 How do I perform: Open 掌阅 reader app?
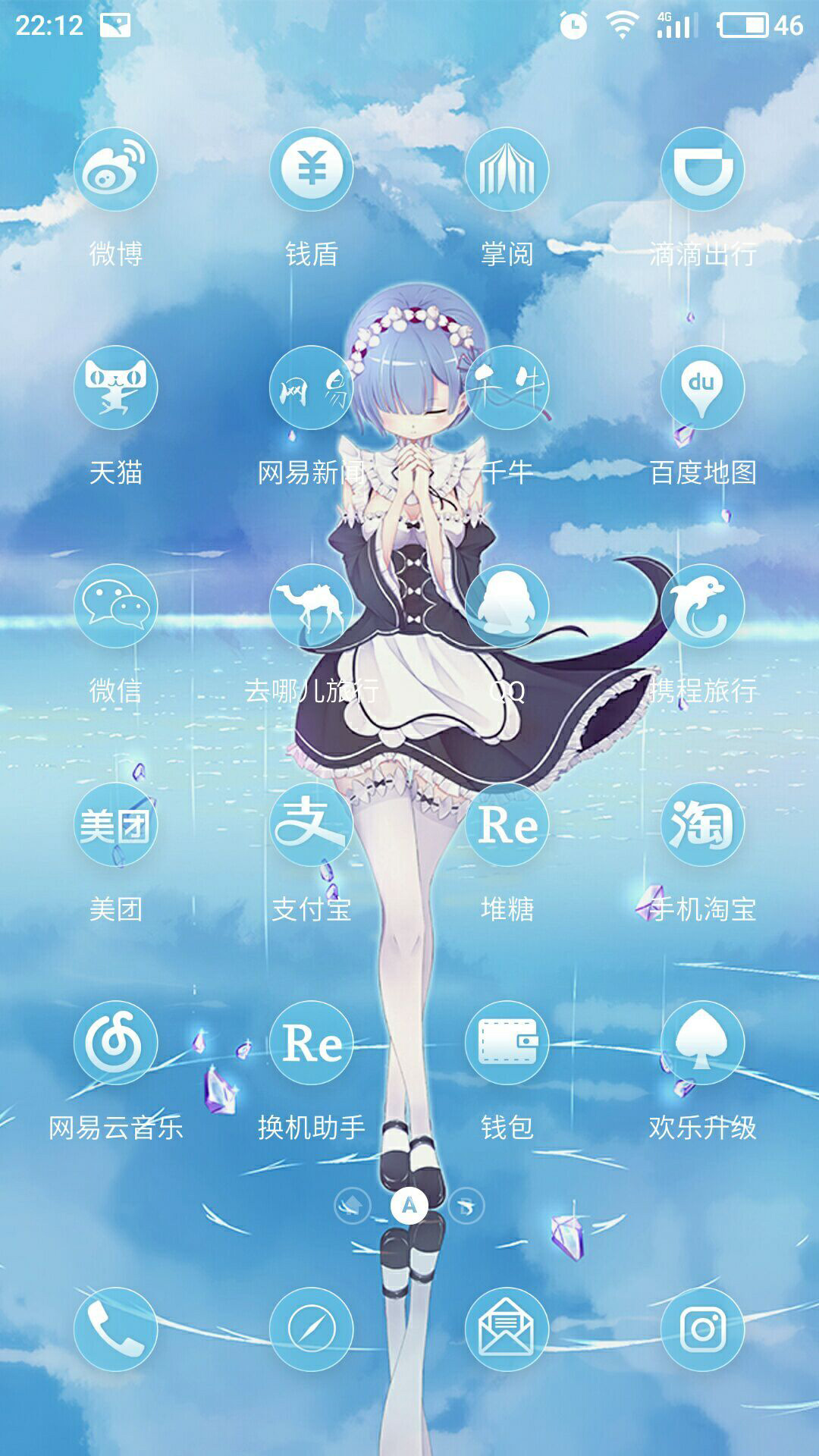(x=507, y=169)
